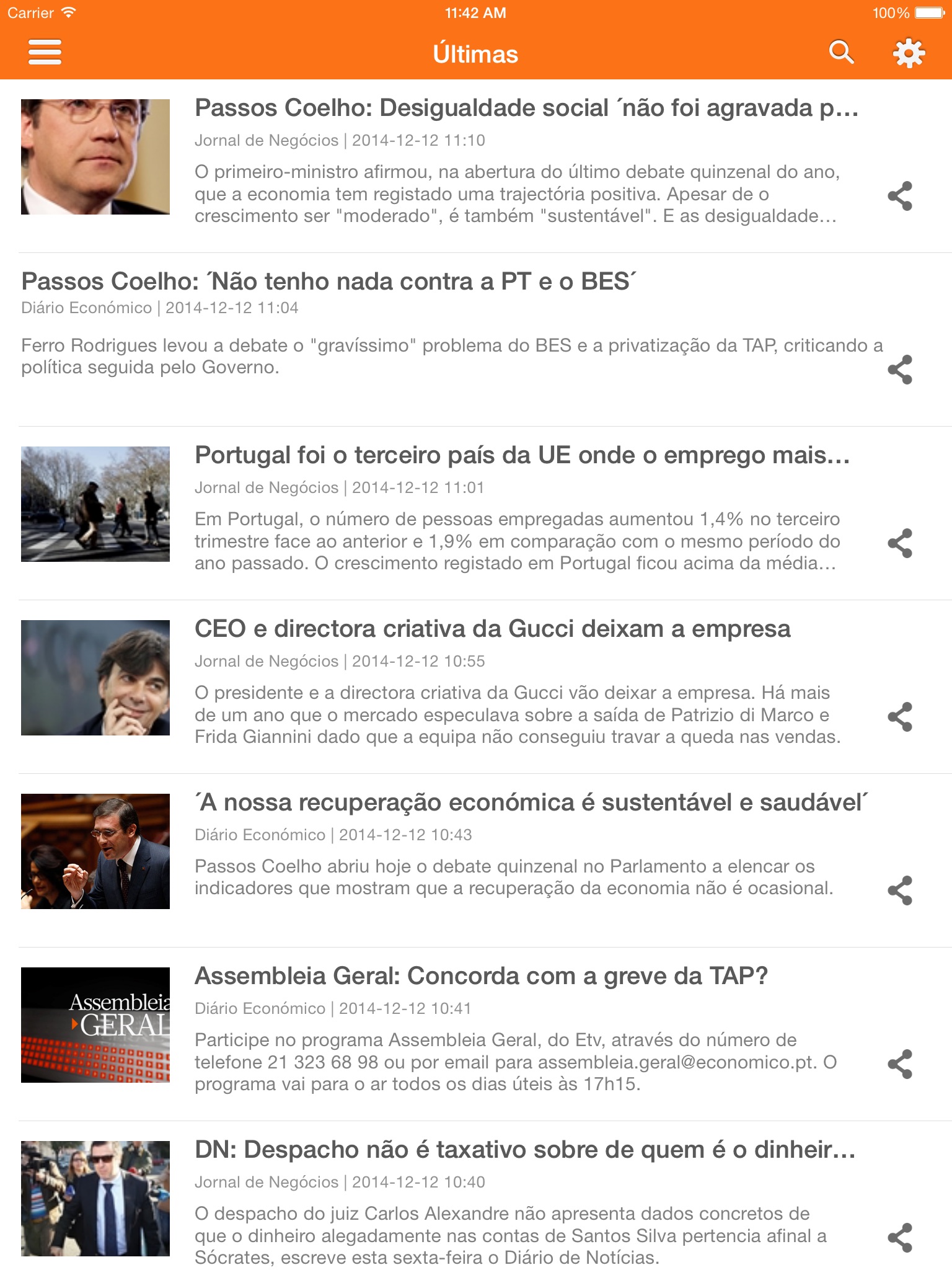Image resolution: width=952 pixels, height=1270 pixels.
Task: Open the Gucci CEO article
Action: click(492, 629)
